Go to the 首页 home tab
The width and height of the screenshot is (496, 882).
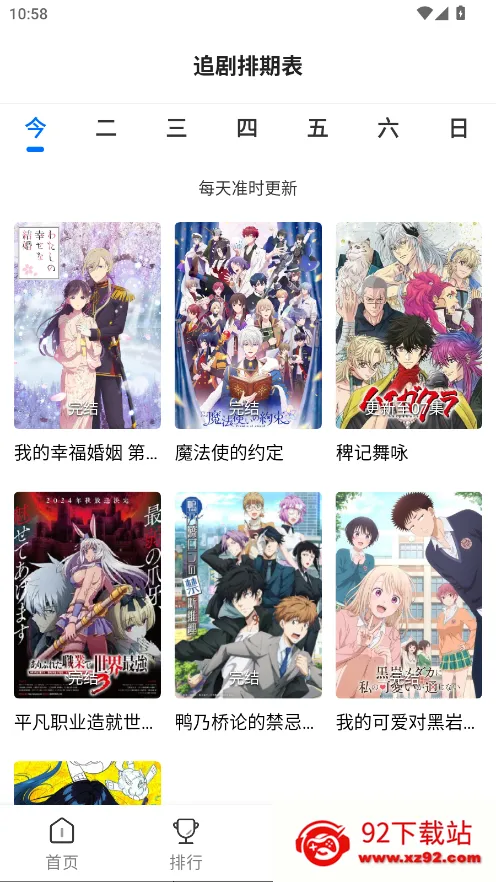(x=62, y=843)
